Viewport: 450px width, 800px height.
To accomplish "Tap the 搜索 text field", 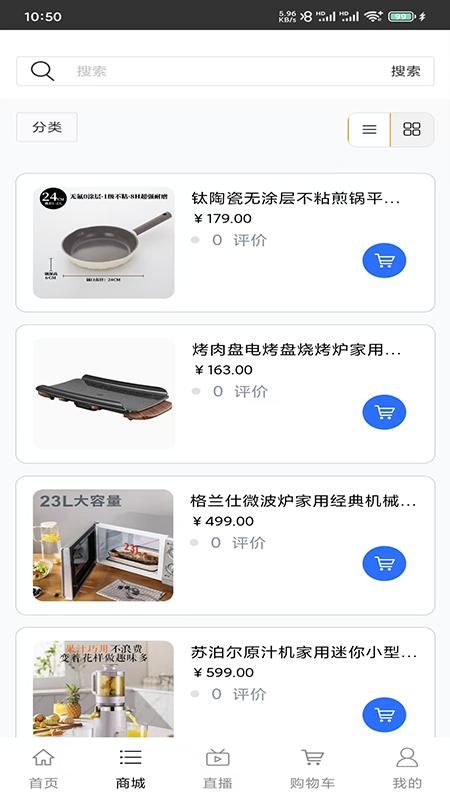I will [x=224, y=71].
